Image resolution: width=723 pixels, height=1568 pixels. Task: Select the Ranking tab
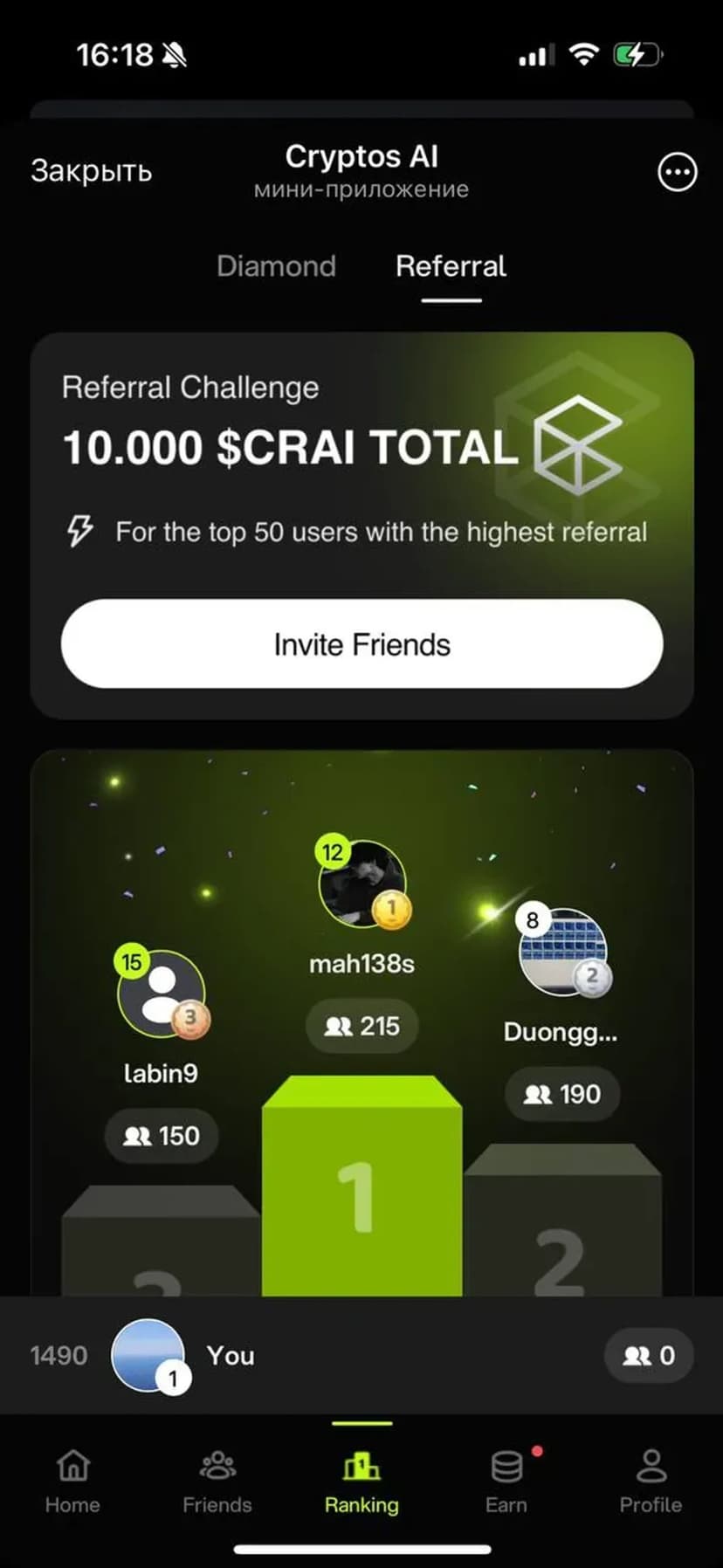(x=361, y=1482)
